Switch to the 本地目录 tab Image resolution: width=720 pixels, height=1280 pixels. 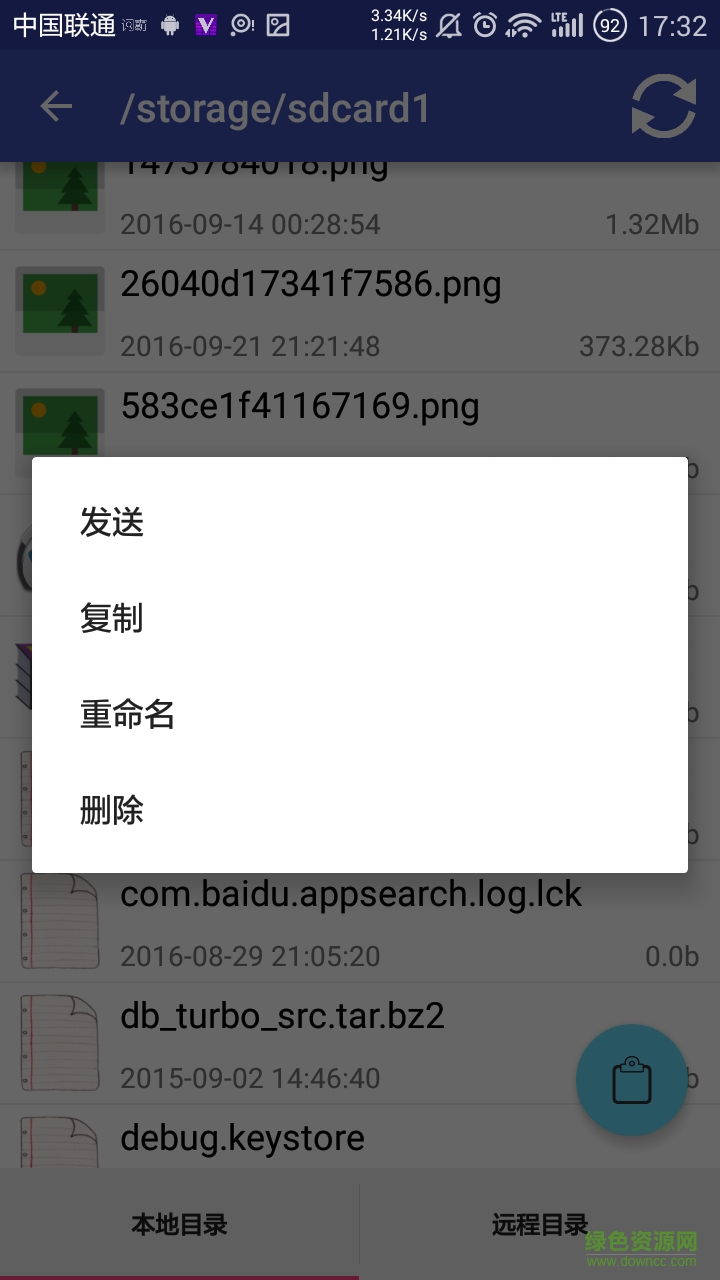(180, 1224)
